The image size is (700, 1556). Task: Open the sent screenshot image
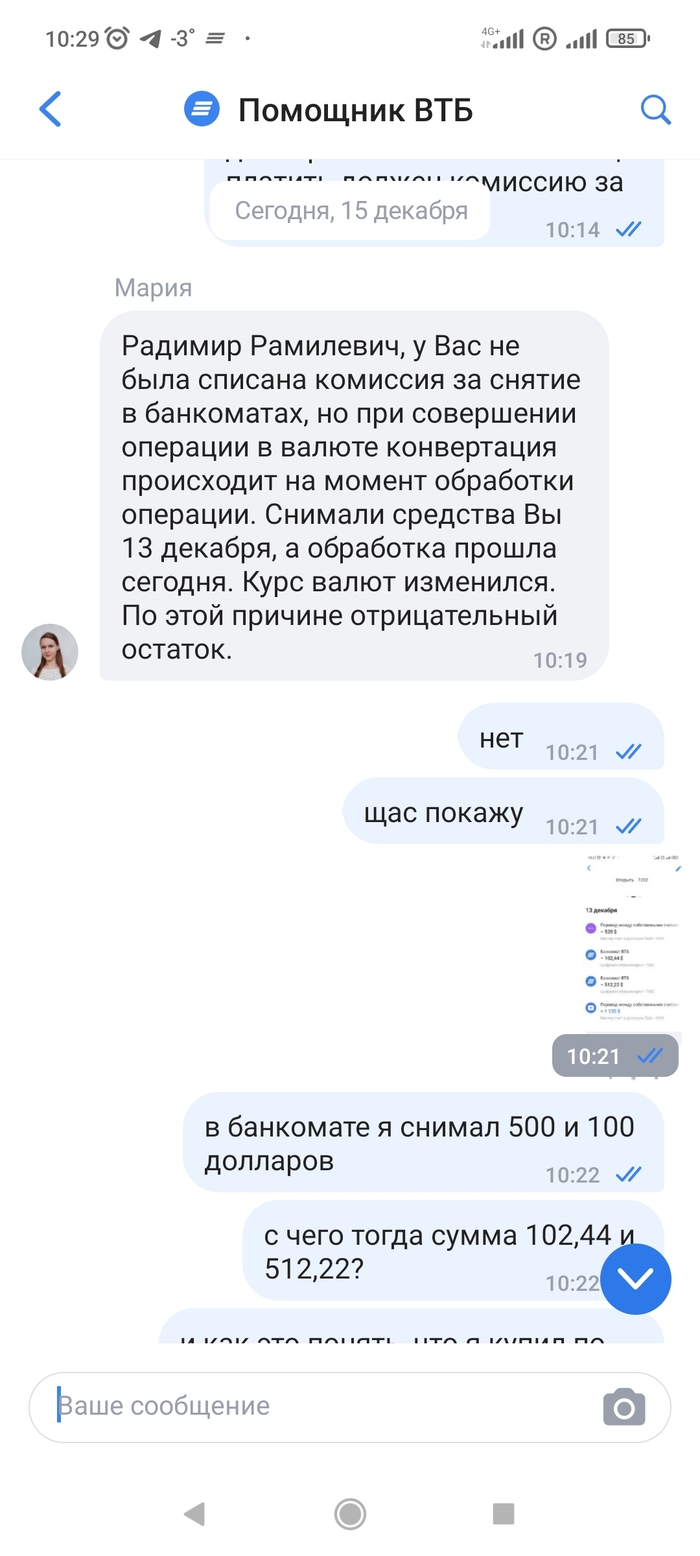[630, 950]
